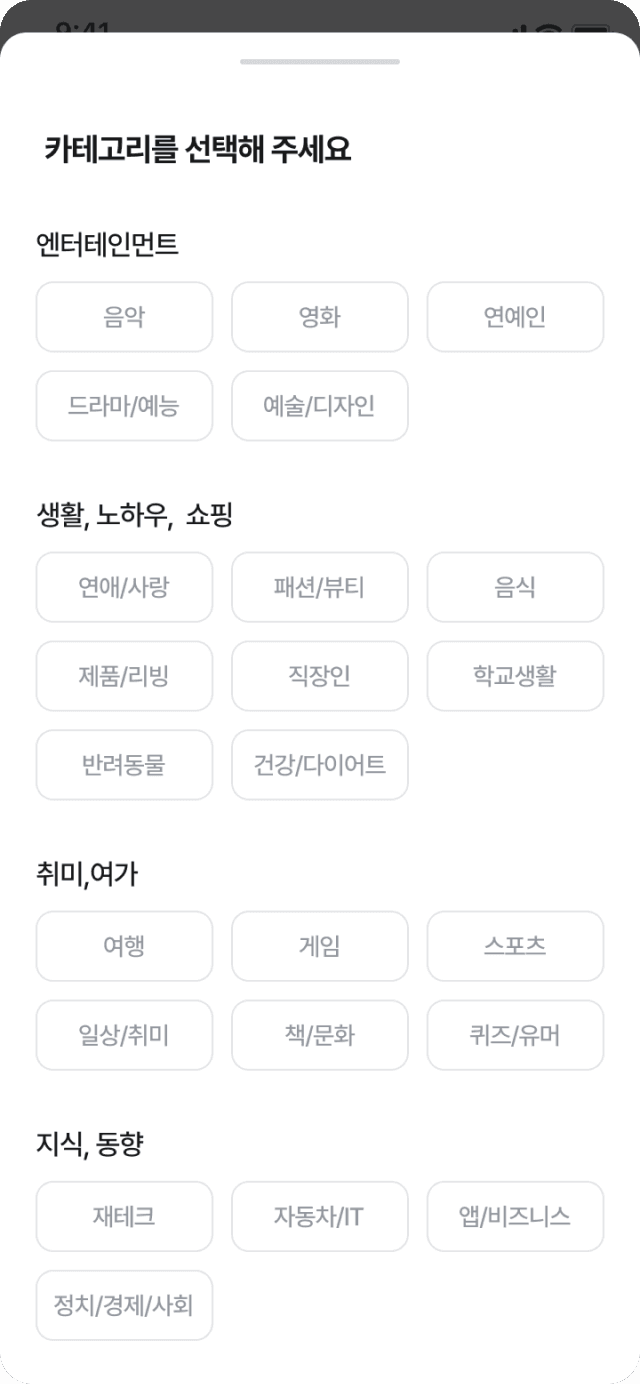Tap the 반려동물 chip
The image size is (640, 1384).
124,765
